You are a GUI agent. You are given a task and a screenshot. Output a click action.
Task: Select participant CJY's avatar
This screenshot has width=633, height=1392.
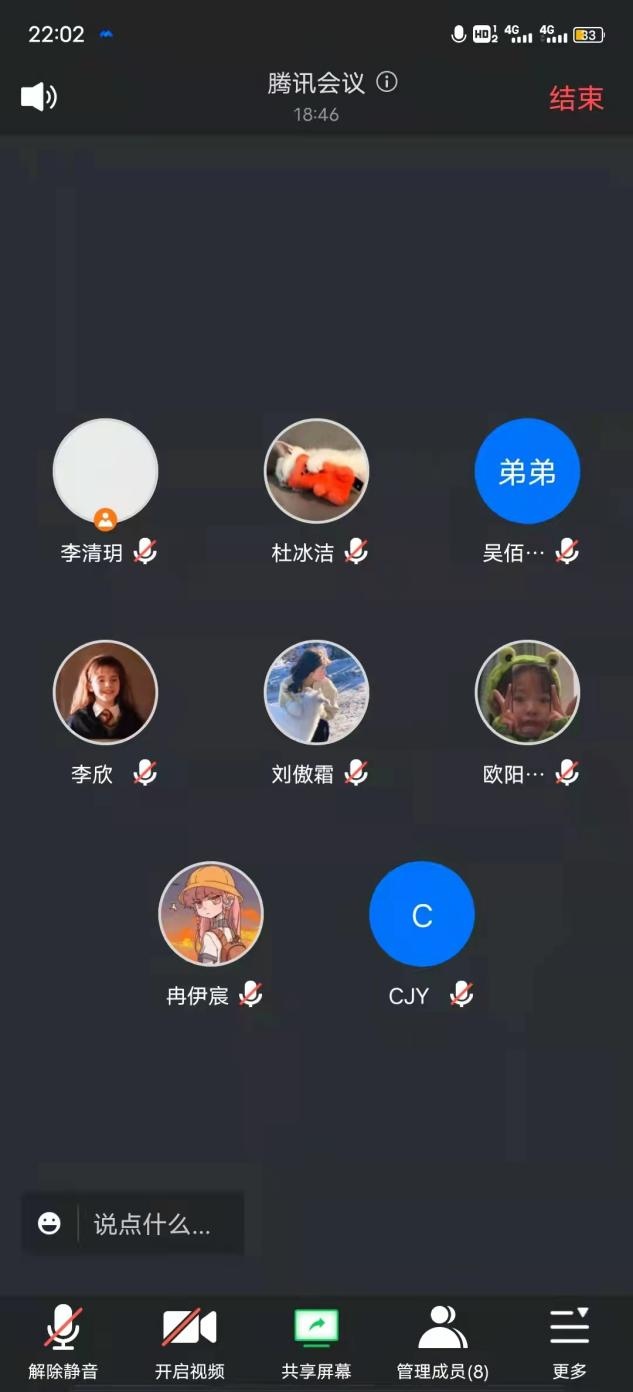coord(421,914)
